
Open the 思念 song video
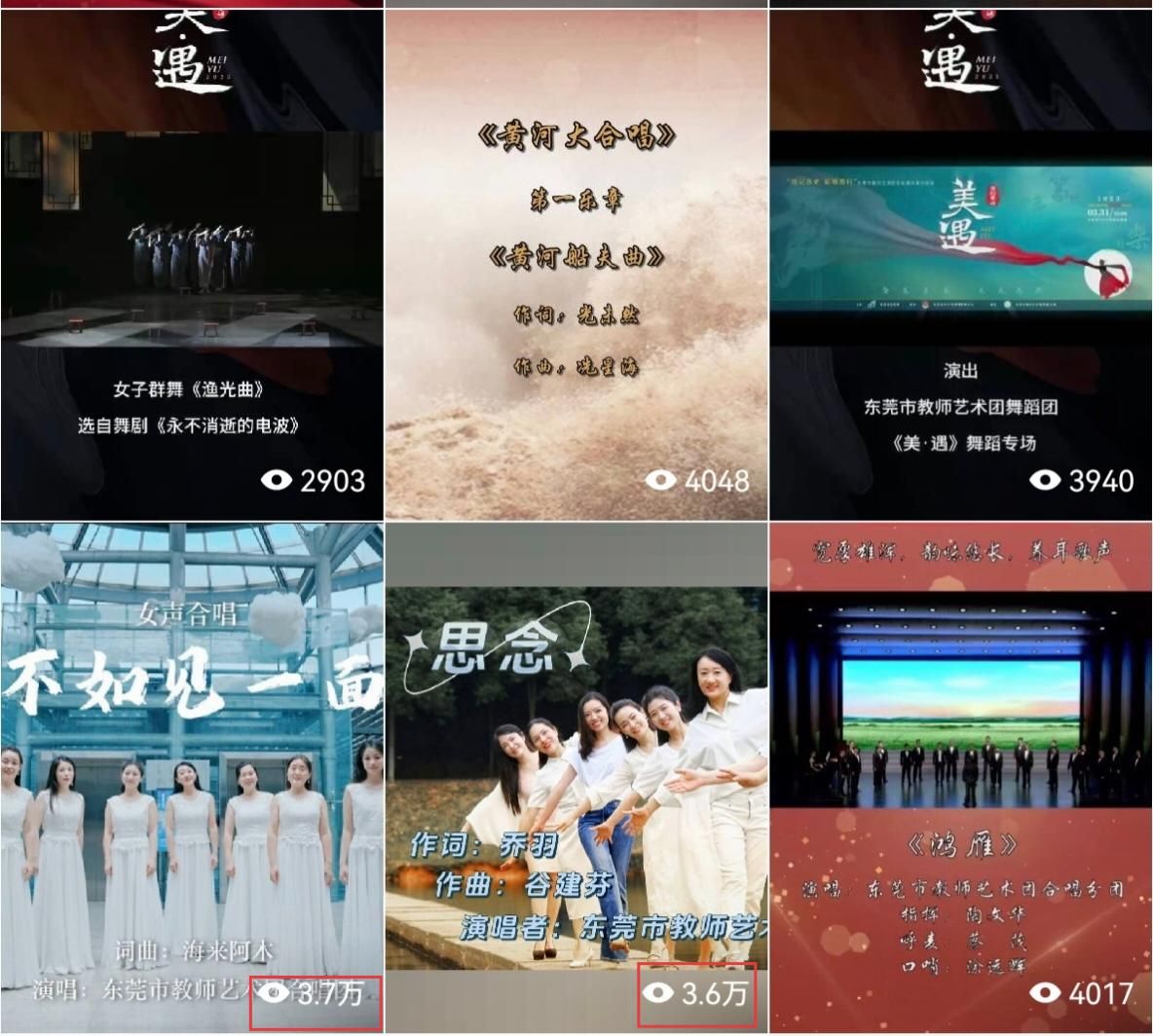tap(576, 779)
